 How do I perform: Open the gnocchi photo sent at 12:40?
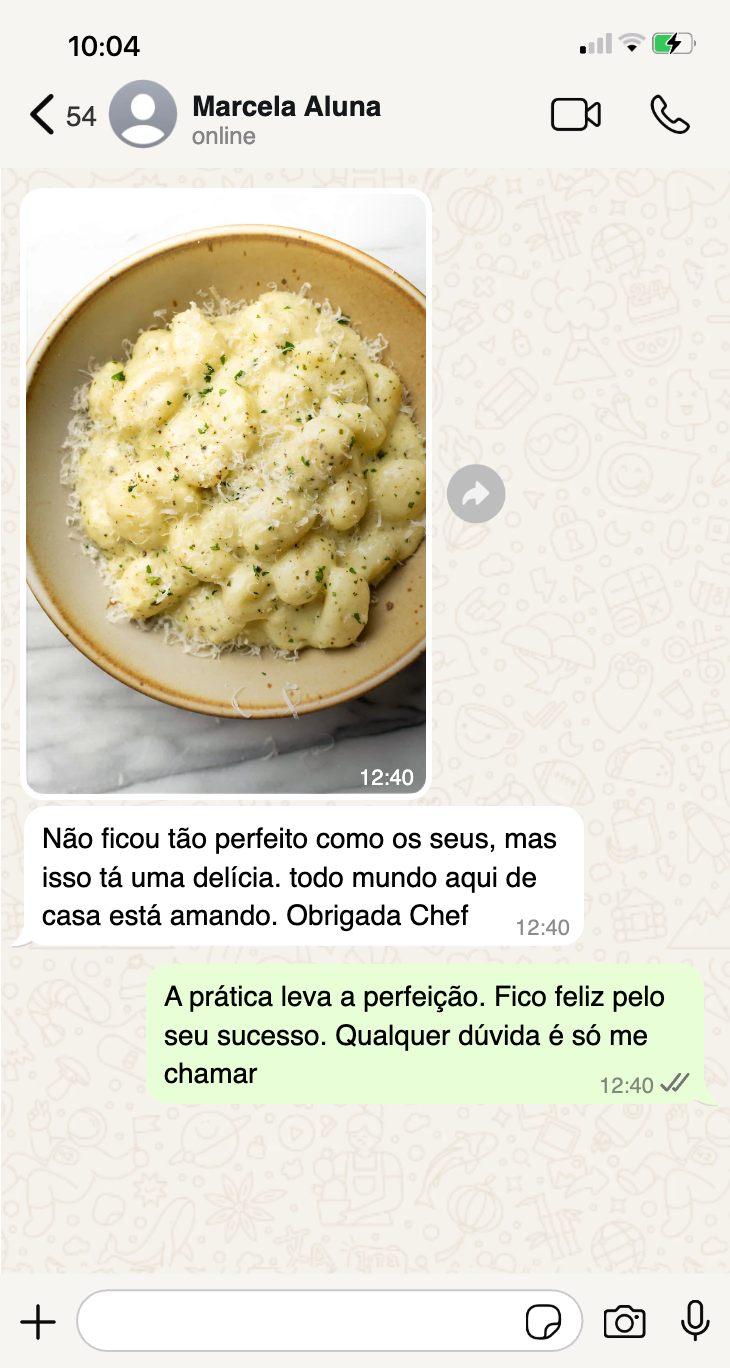pos(226,492)
